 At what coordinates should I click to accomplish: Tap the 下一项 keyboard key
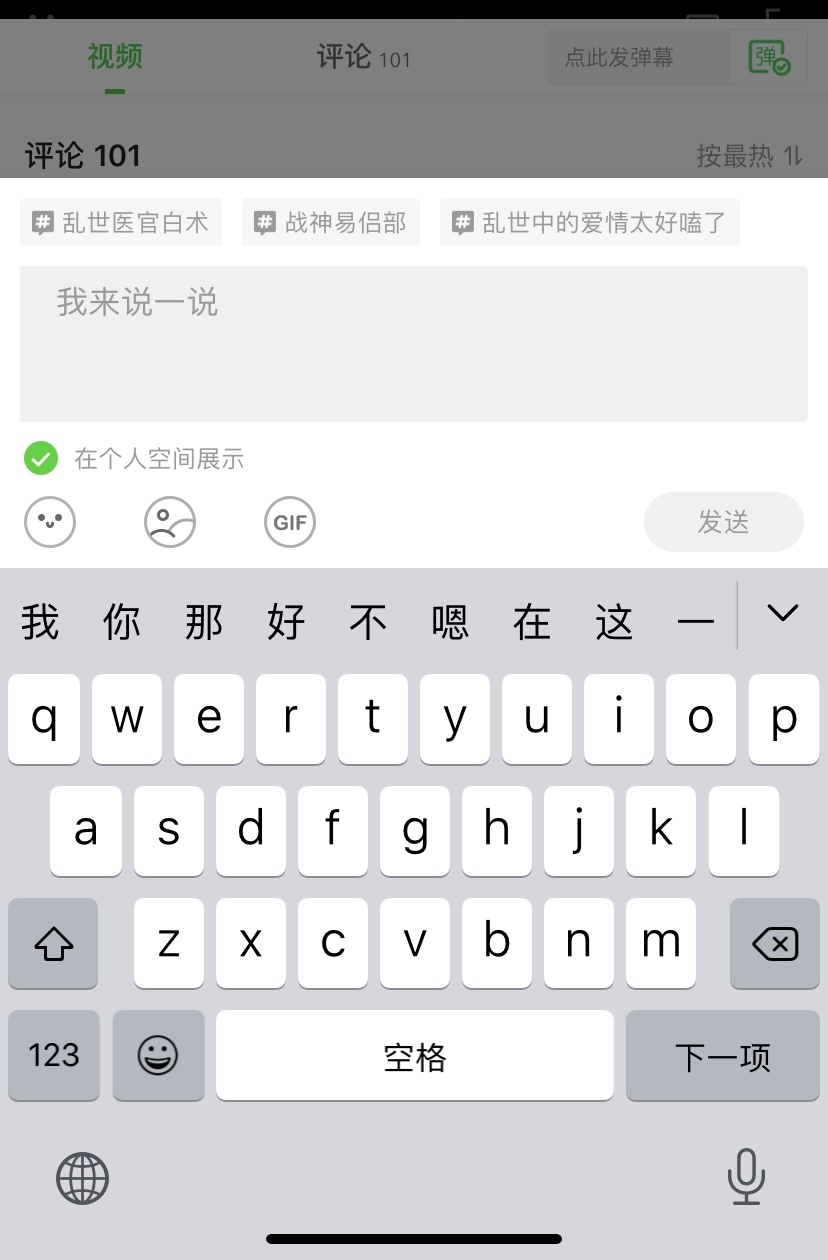pos(722,1055)
